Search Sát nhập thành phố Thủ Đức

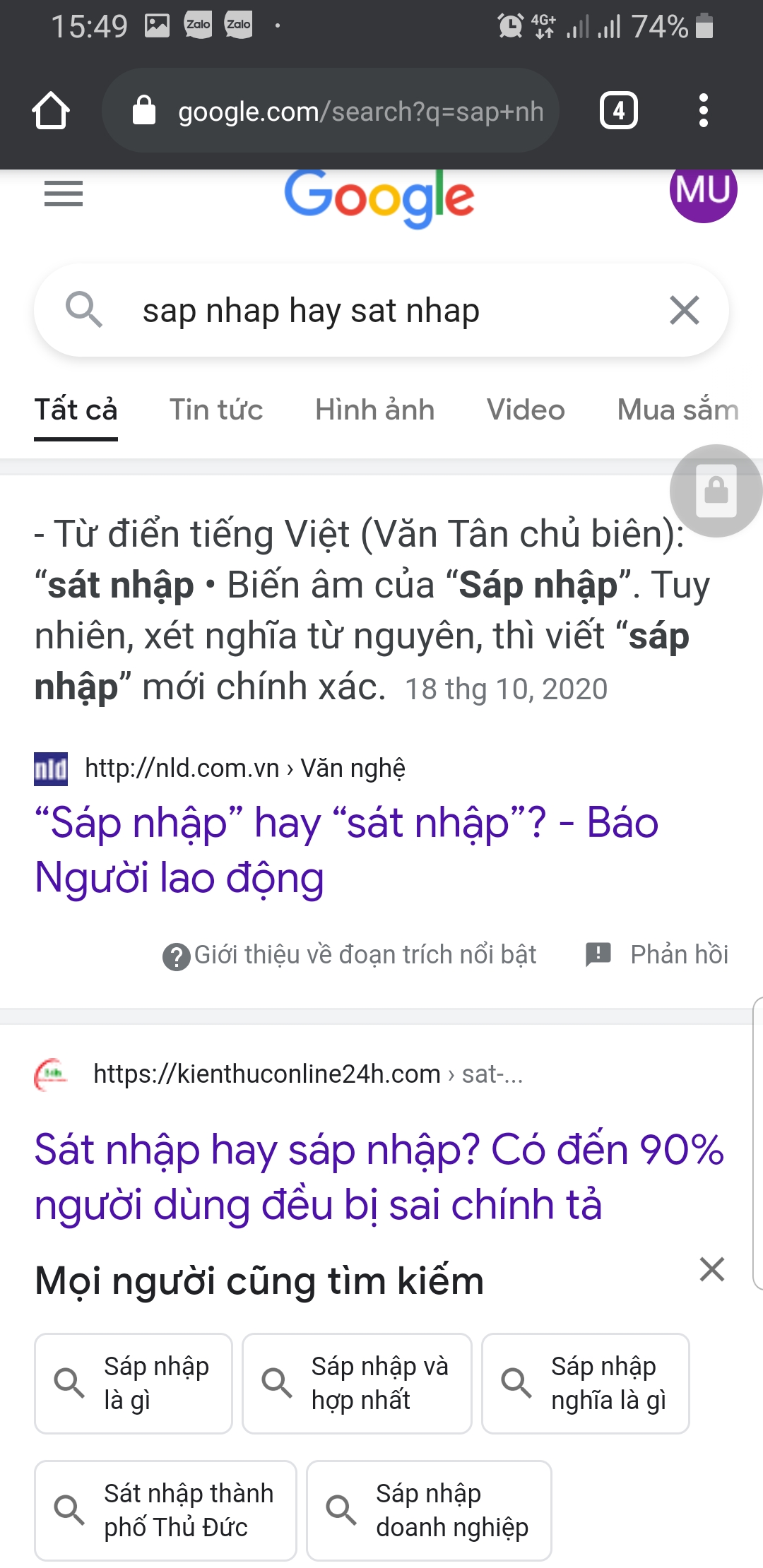tap(166, 1510)
